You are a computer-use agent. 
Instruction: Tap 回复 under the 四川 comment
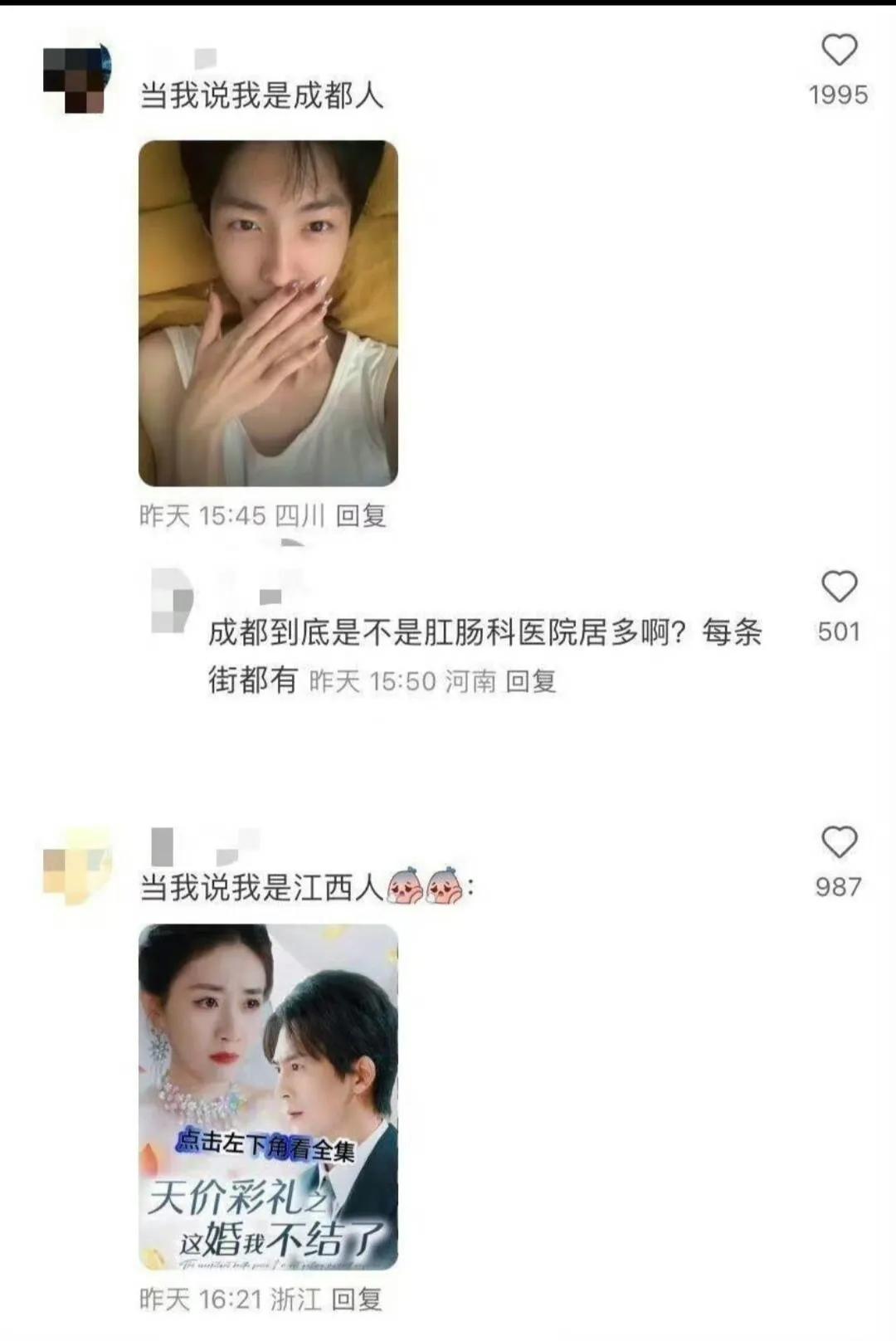361,516
